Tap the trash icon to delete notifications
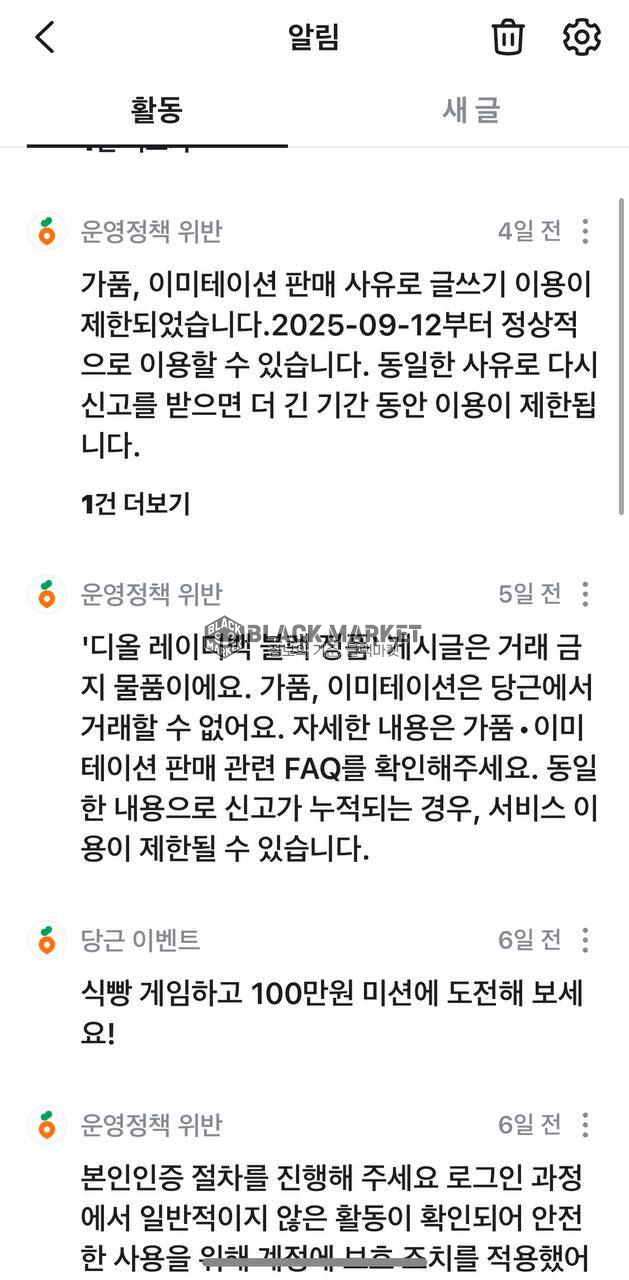Viewport: 629px width, 1280px height. pyautogui.click(x=508, y=37)
